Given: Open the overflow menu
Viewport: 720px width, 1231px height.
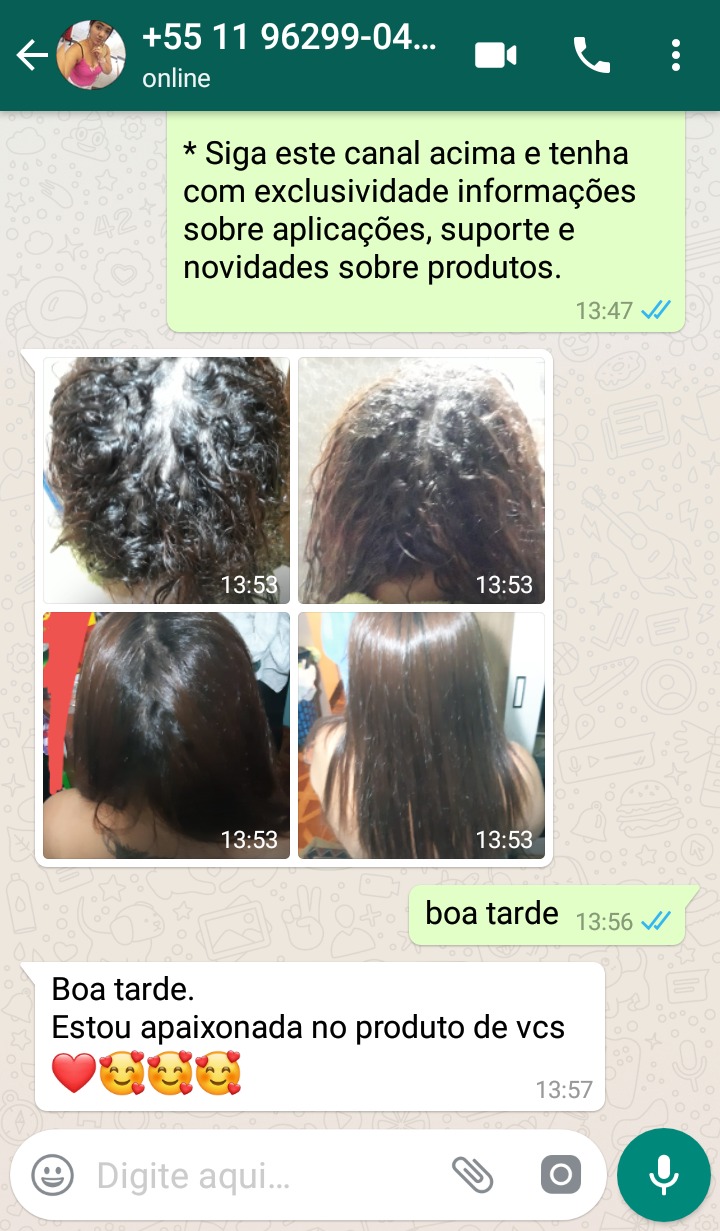Looking at the screenshot, I should 676,55.
